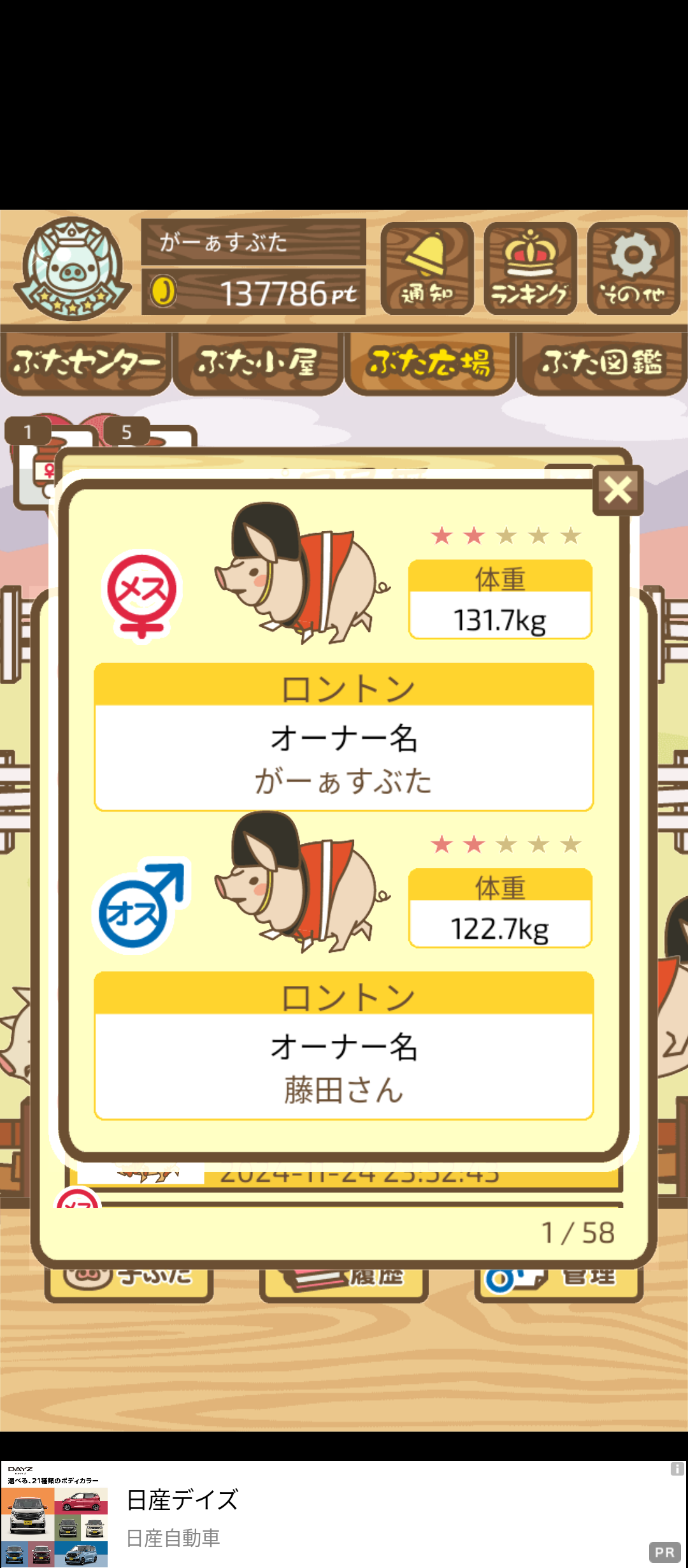
Task: Close the pig pair details popup
Action: [617, 490]
